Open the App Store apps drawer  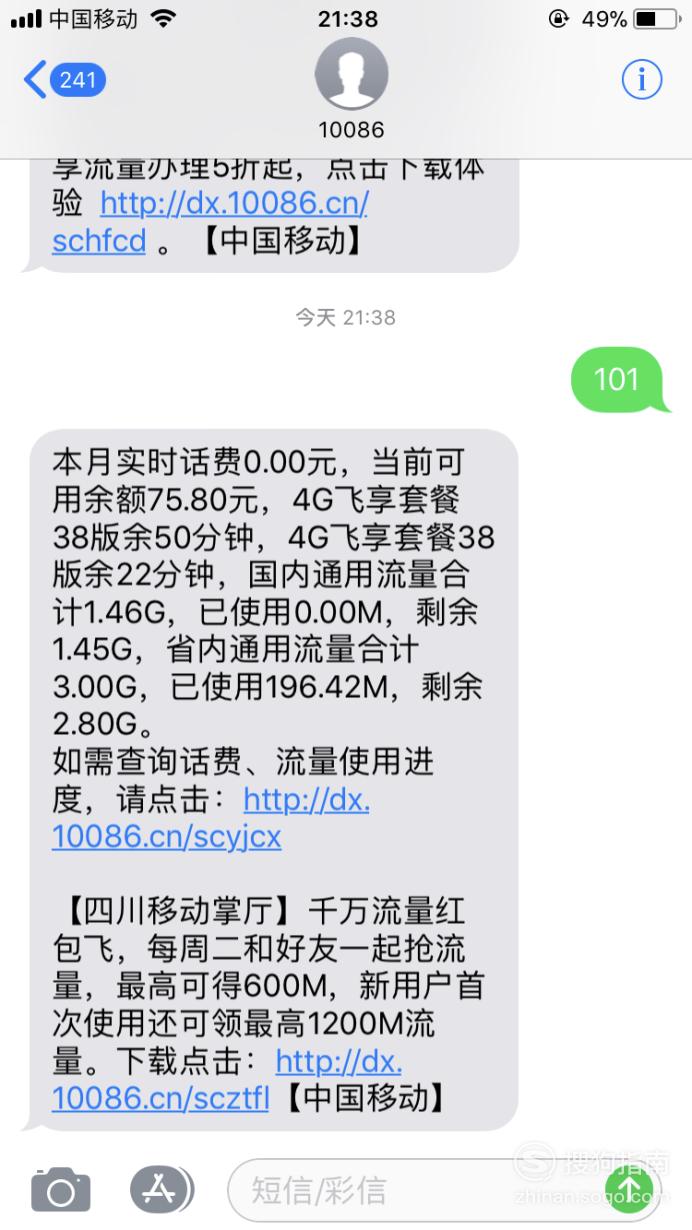click(x=161, y=1189)
